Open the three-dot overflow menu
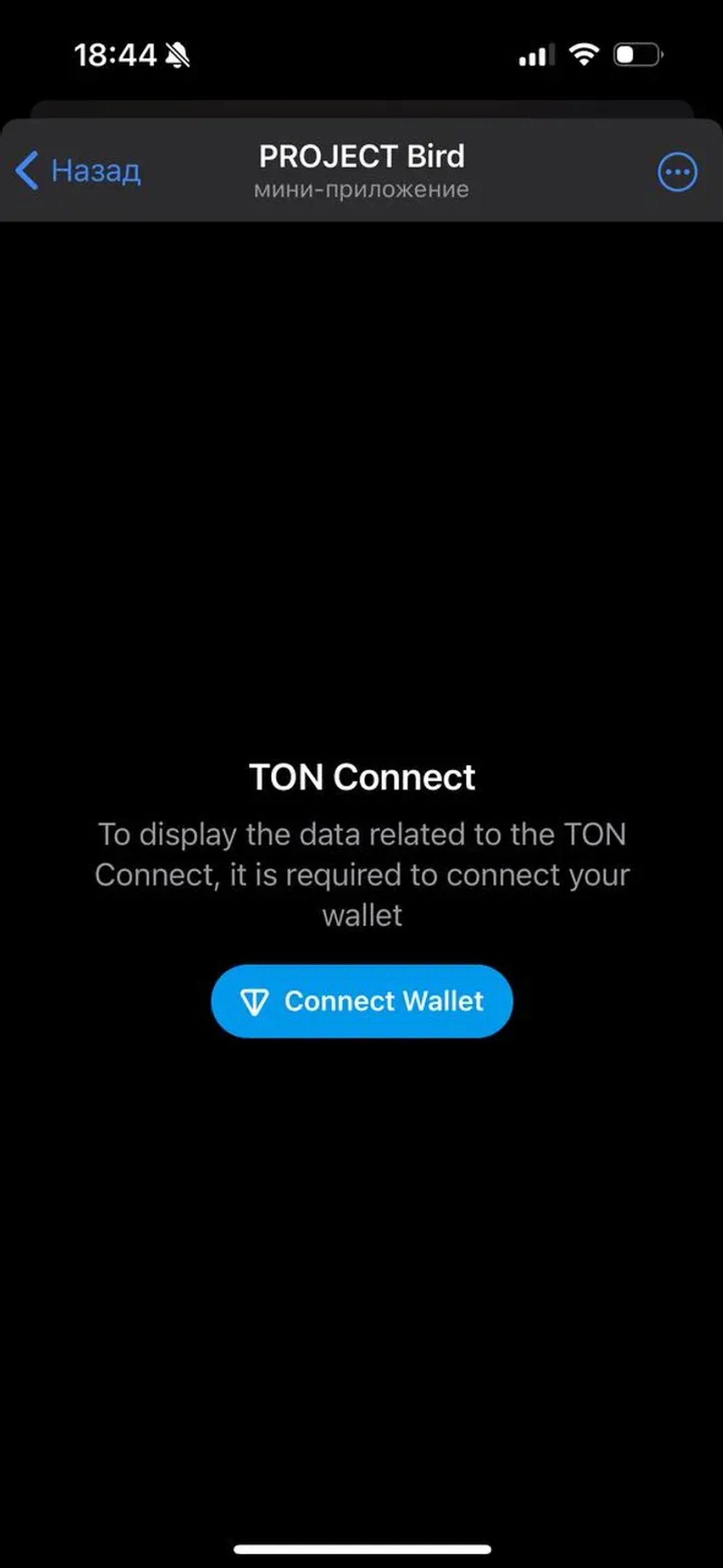This screenshot has width=723, height=1568. click(677, 172)
